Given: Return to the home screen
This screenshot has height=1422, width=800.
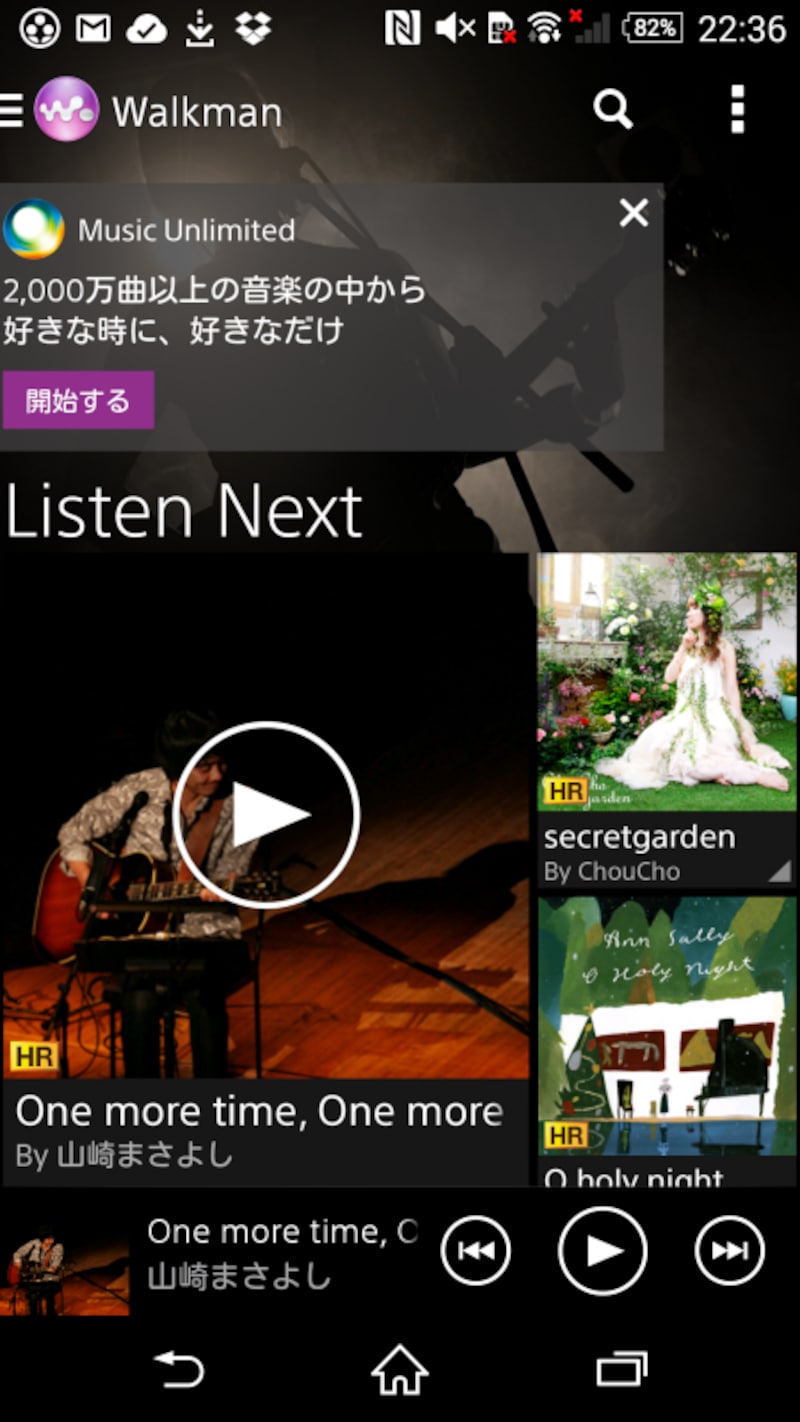Looking at the screenshot, I should tap(400, 1369).
